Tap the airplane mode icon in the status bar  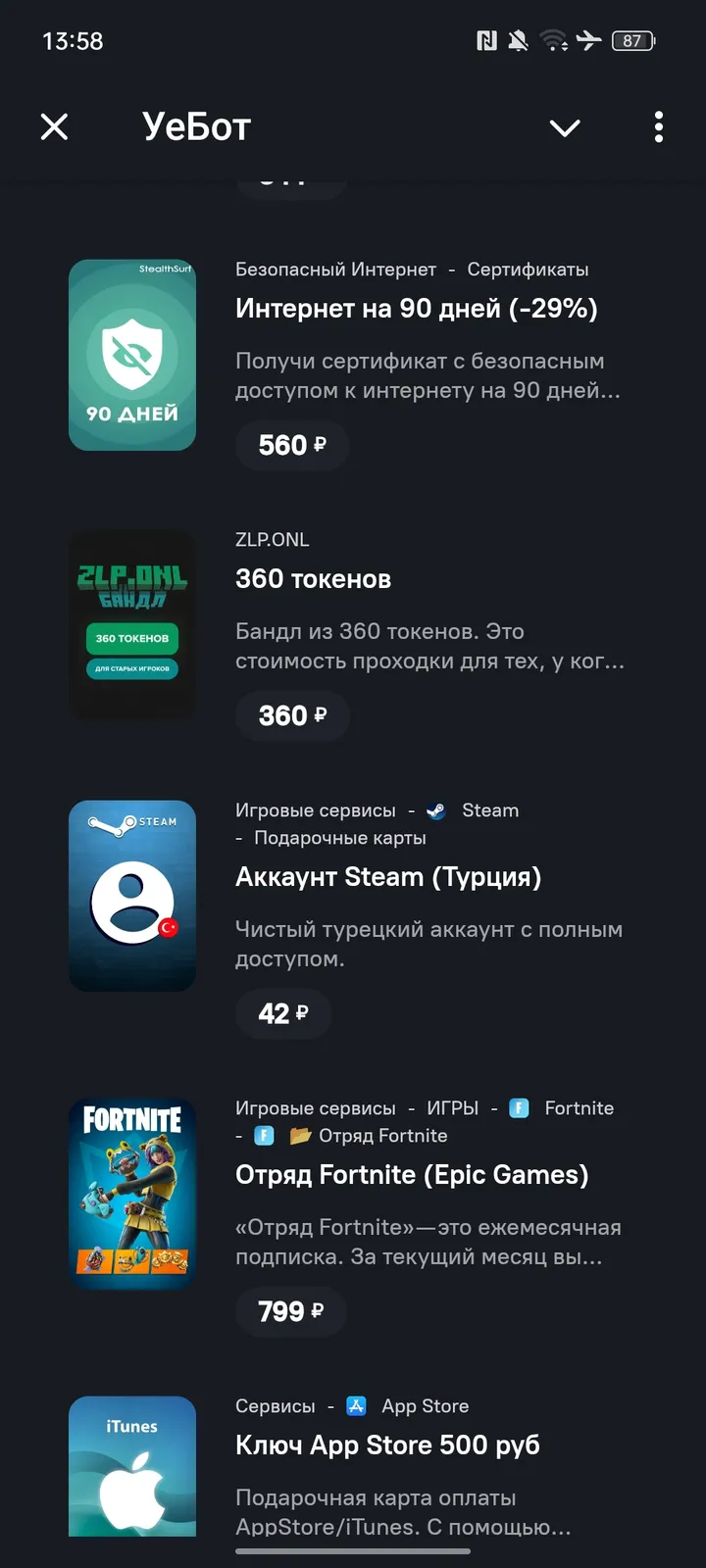click(x=589, y=41)
